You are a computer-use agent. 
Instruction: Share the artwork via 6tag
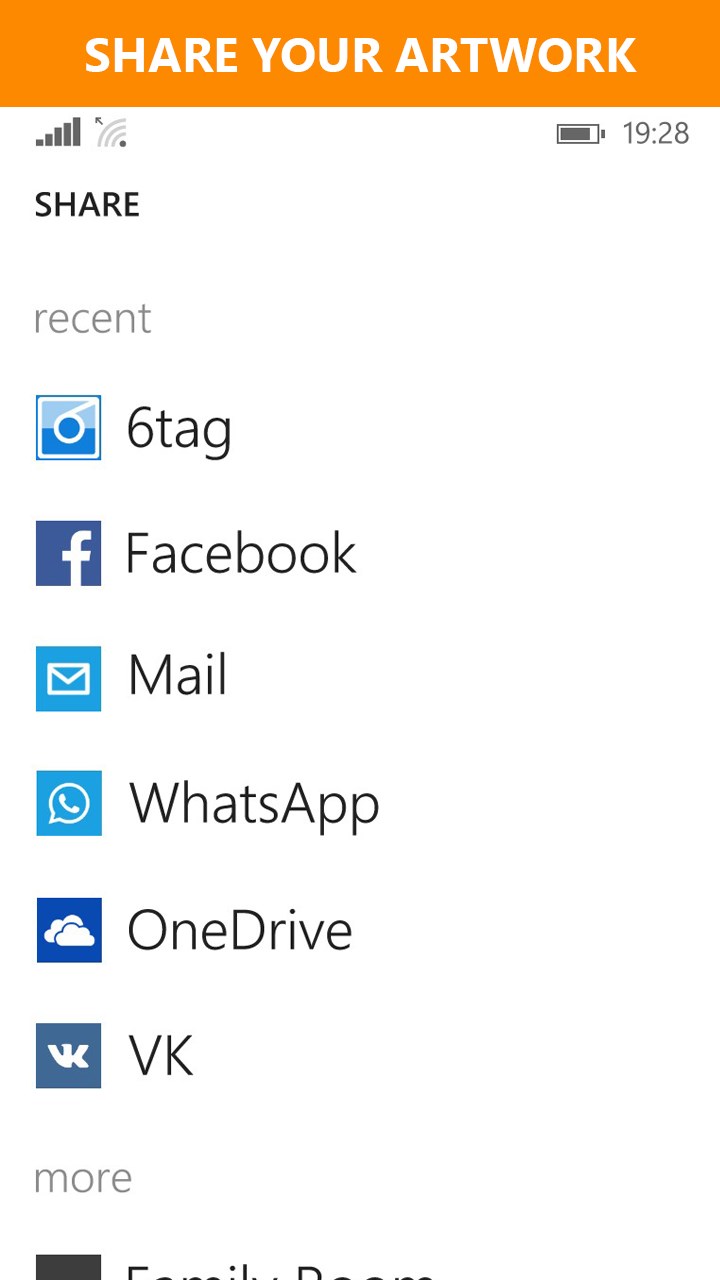click(x=178, y=428)
